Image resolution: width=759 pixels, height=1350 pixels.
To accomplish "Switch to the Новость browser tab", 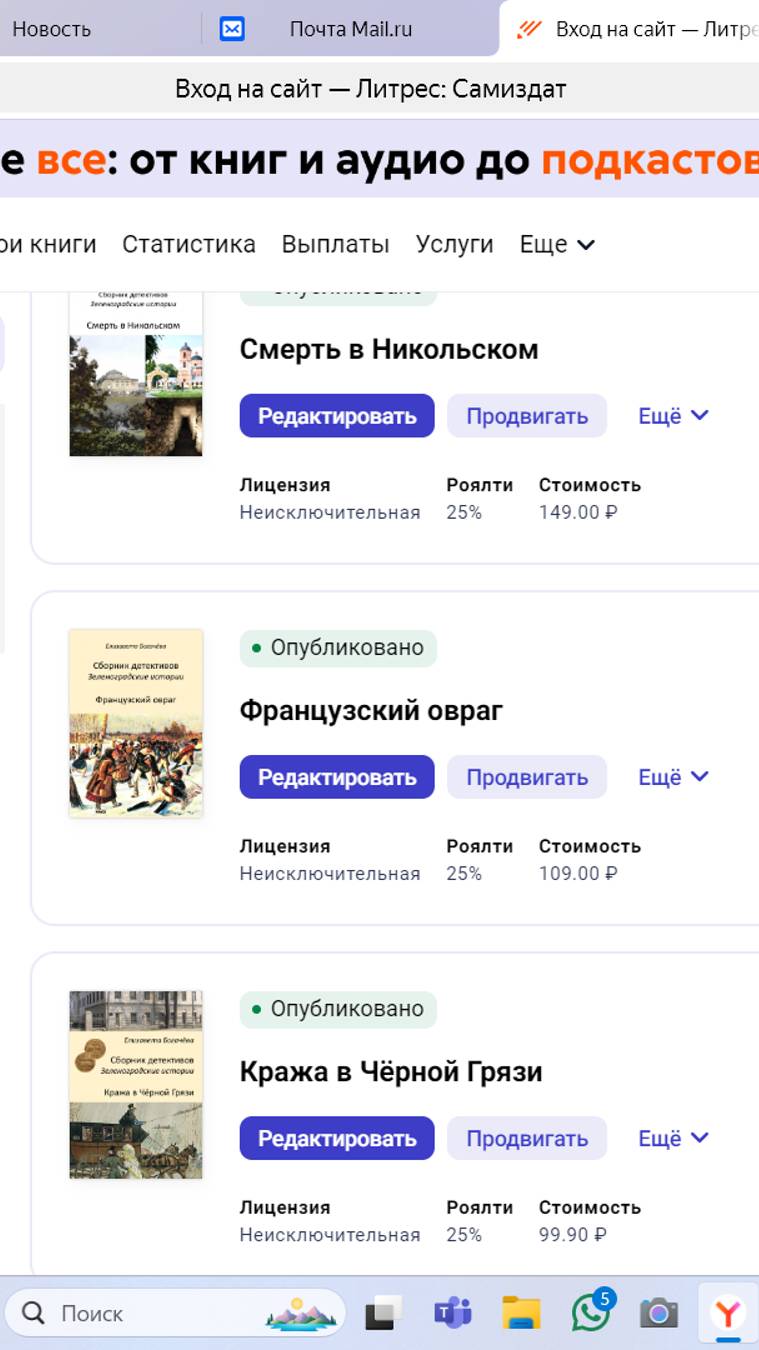I will pyautogui.click(x=52, y=29).
